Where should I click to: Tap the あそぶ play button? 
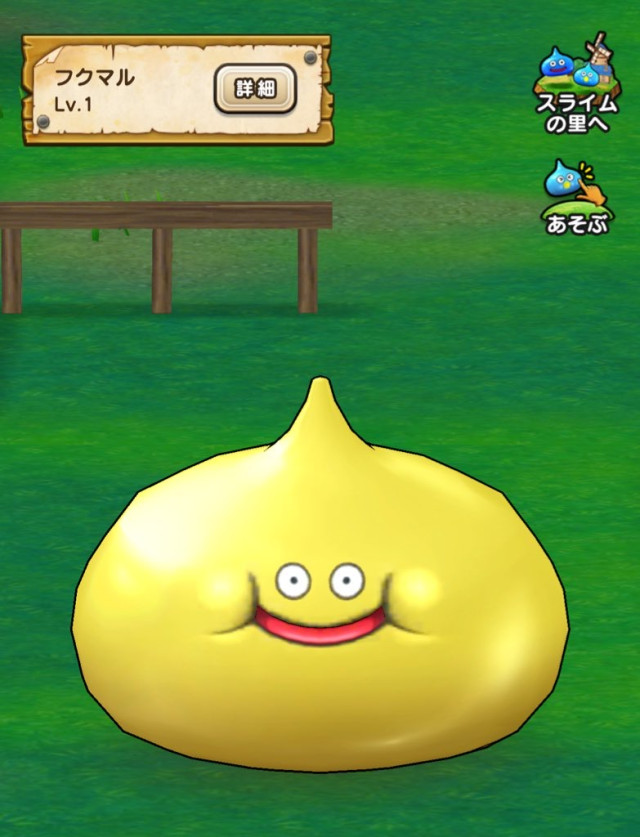[579, 196]
